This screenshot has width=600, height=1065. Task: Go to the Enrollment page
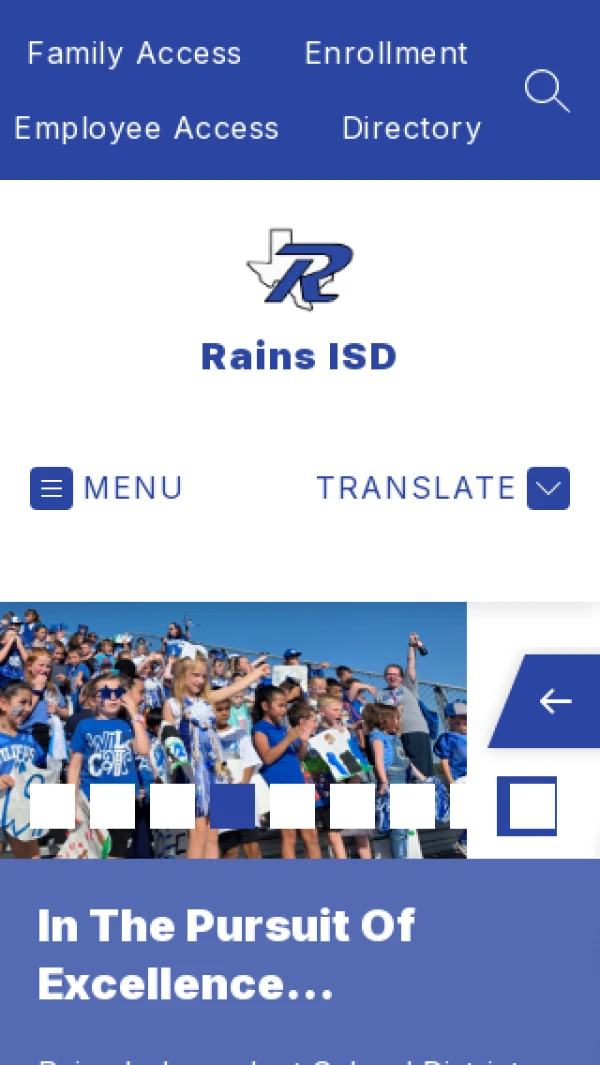pyautogui.click(x=386, y=53)
